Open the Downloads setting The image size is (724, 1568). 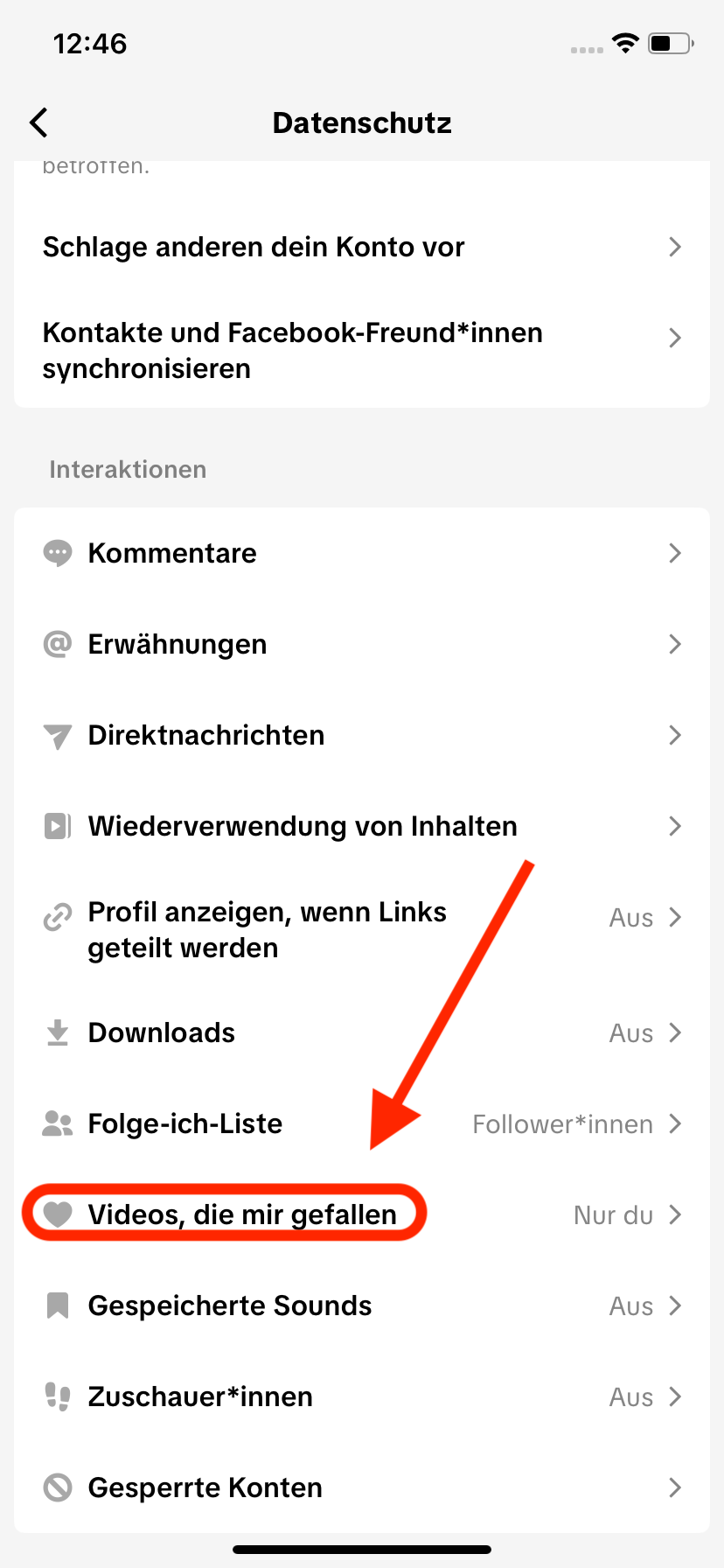[362, 1032]
